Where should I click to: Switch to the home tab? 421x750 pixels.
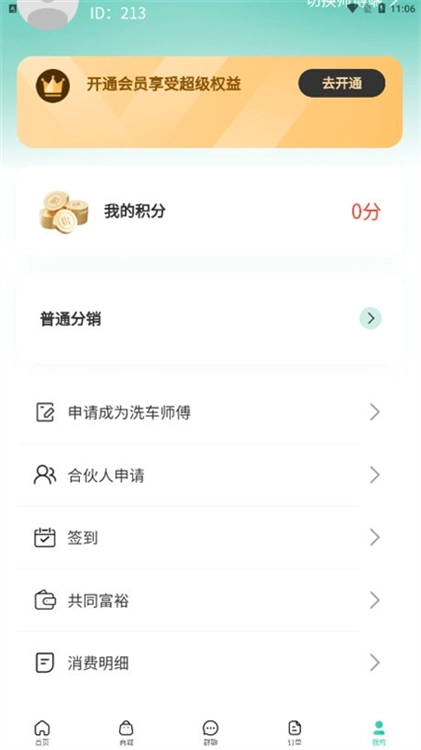(42, 733)
